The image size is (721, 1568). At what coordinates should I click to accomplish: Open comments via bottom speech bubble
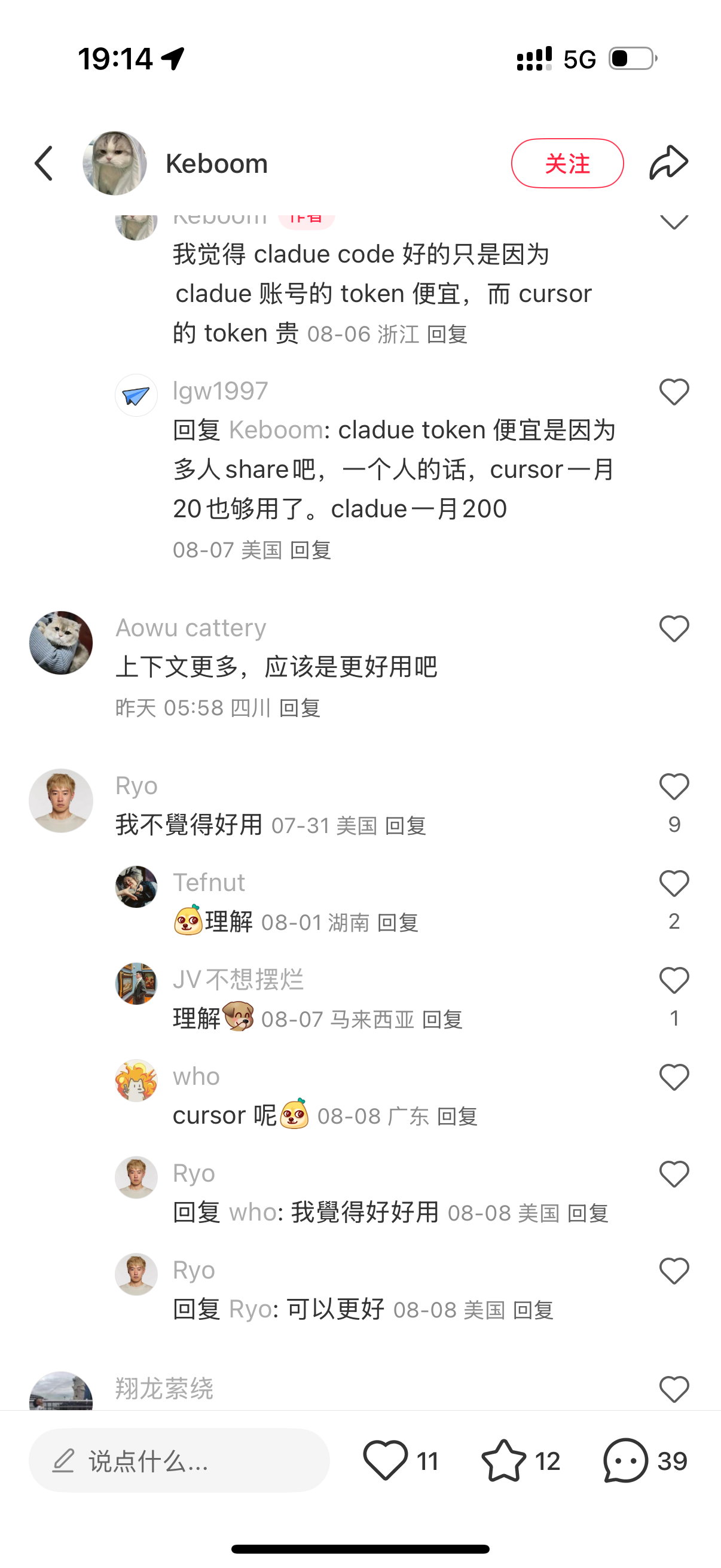[625, 1460]
